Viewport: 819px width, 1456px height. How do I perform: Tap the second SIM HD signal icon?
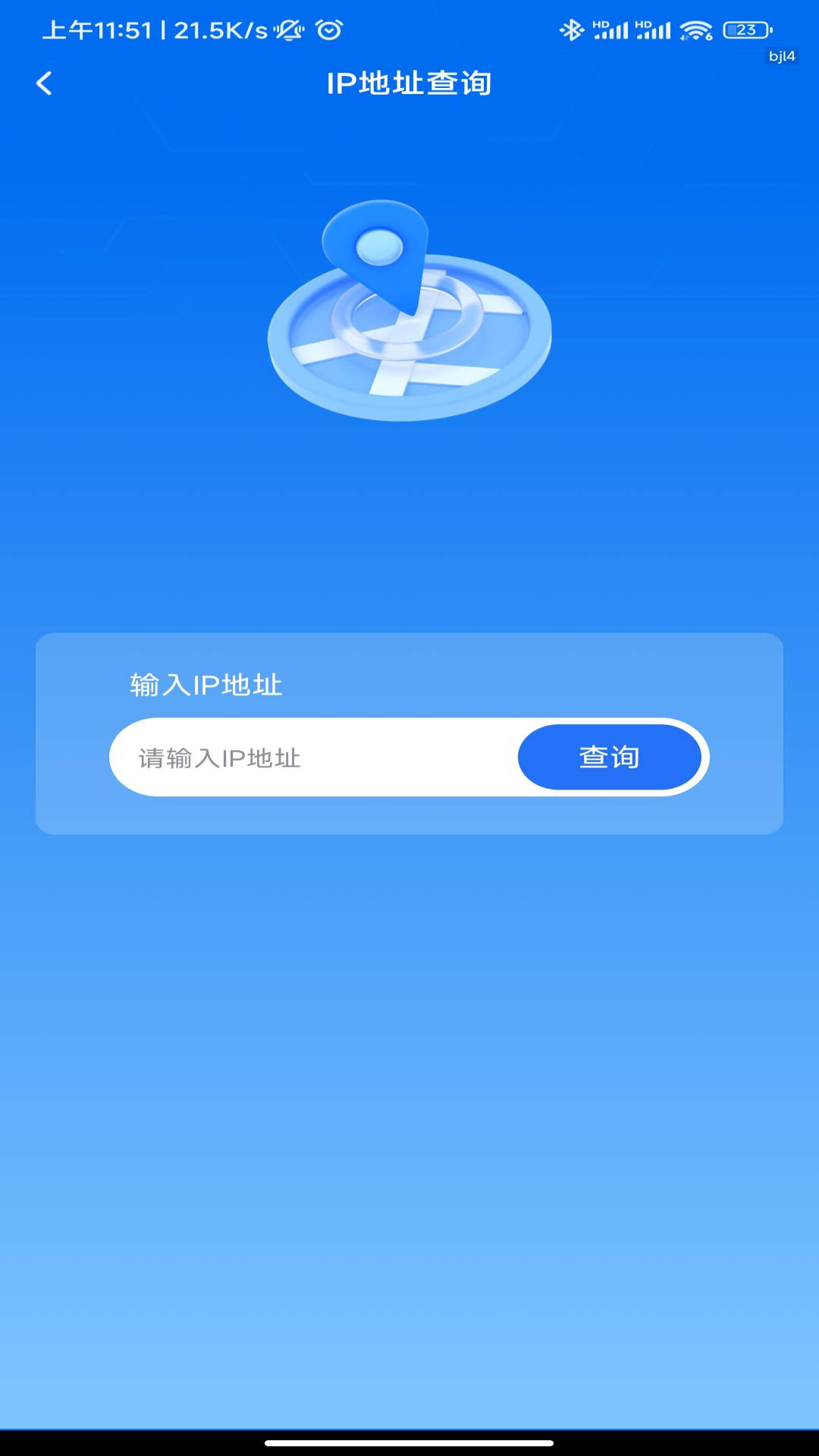pos(654,30)
